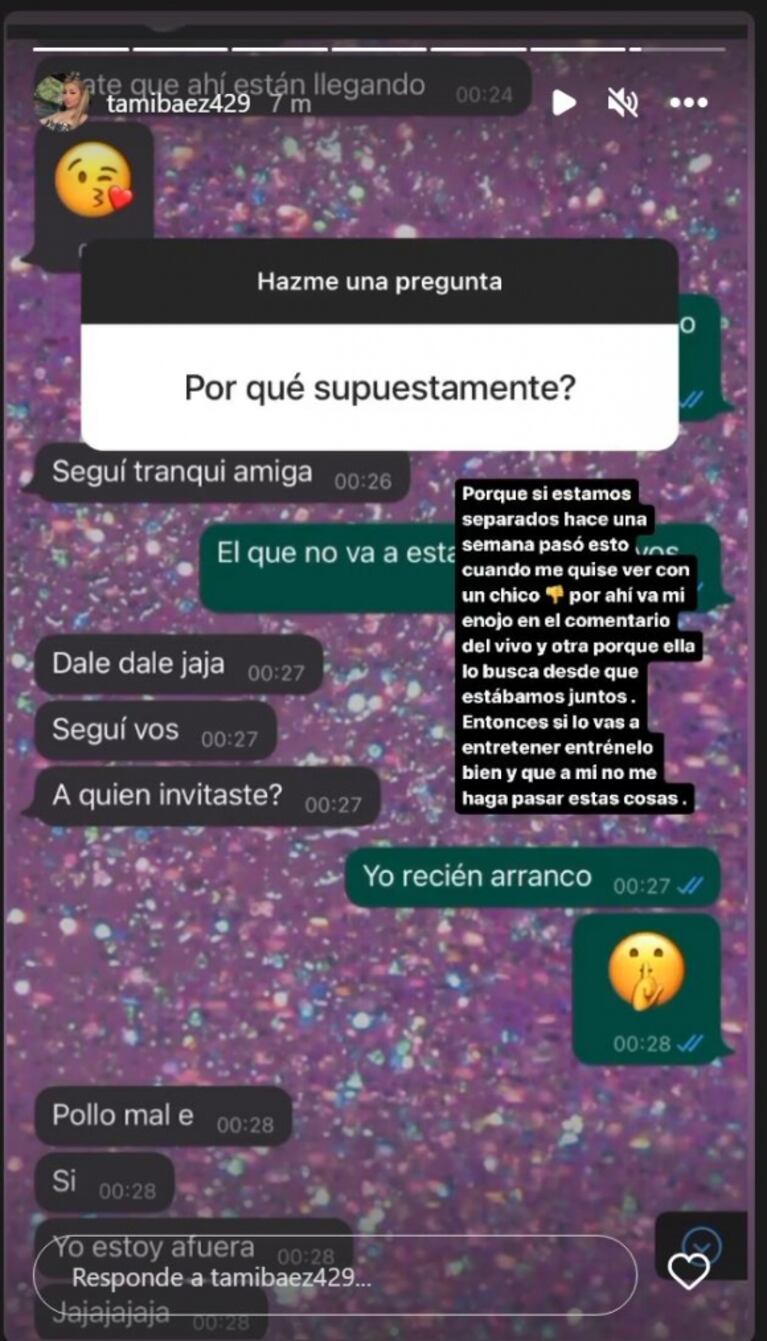The height and width of the screenshot is (1341, 767).
Task: Unmute the story sound
Action: [623, 102]
